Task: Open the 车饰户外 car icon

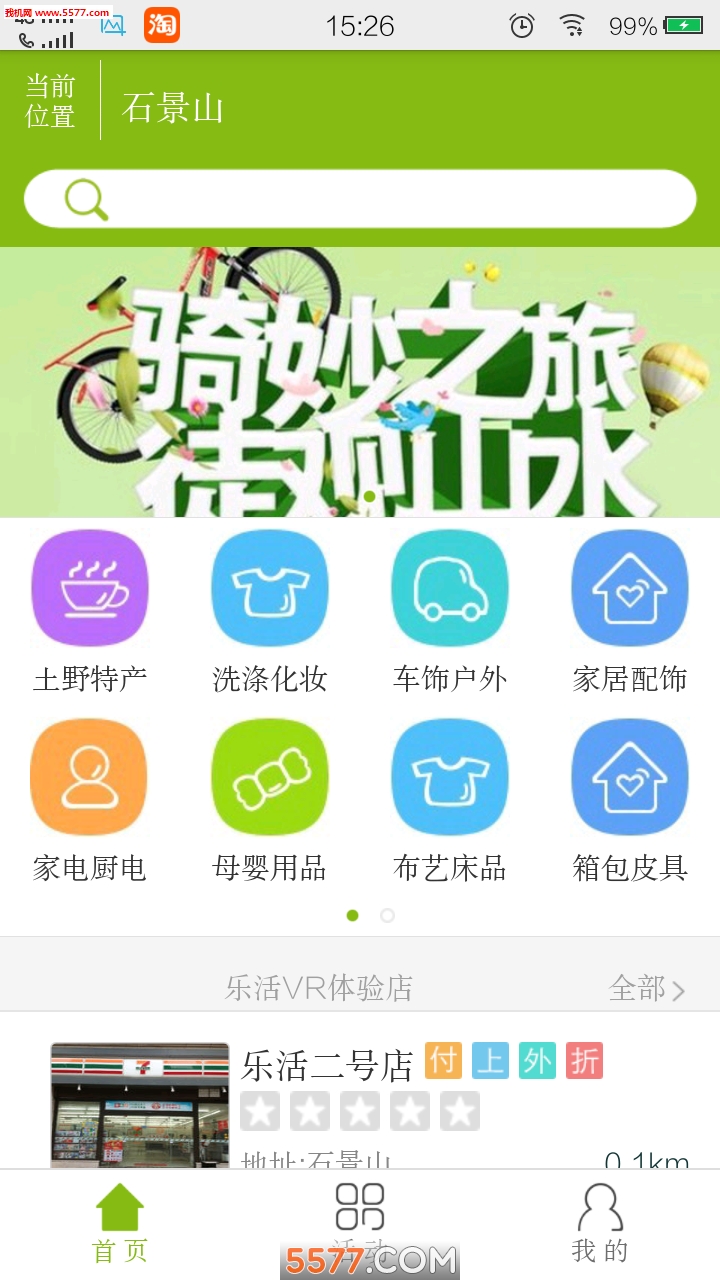Action: point(450,588)
